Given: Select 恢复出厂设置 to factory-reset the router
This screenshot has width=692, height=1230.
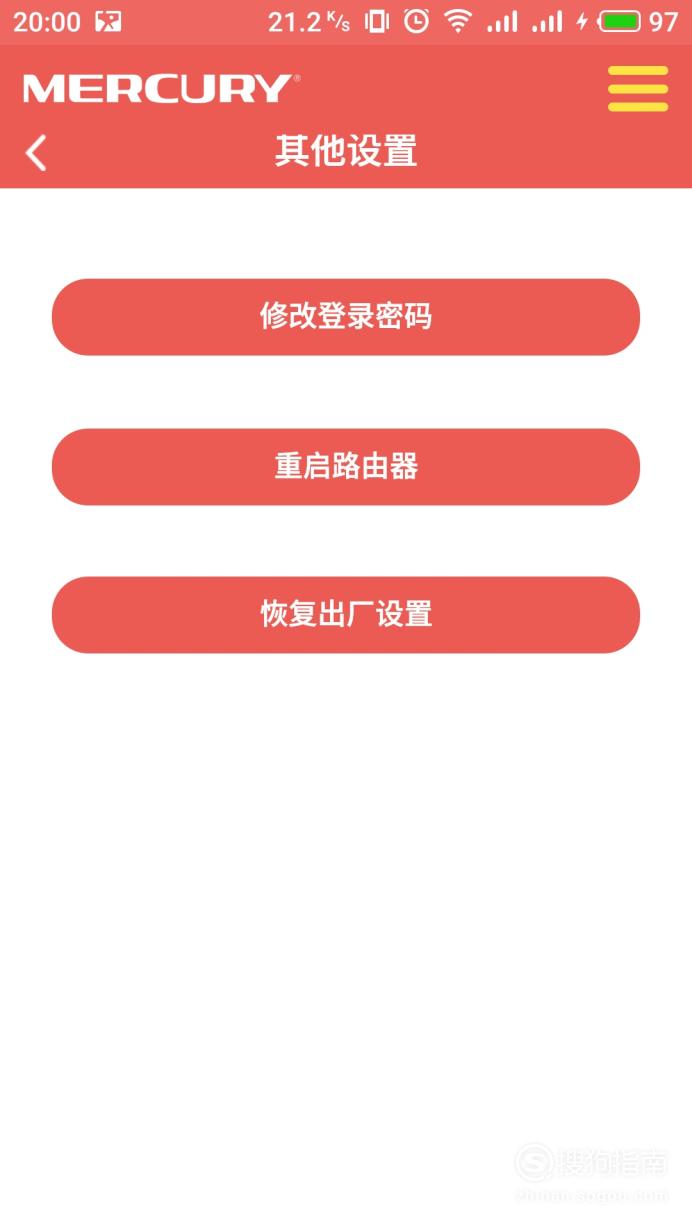Looking at the screenshot, I should click(x=346, y=615).
